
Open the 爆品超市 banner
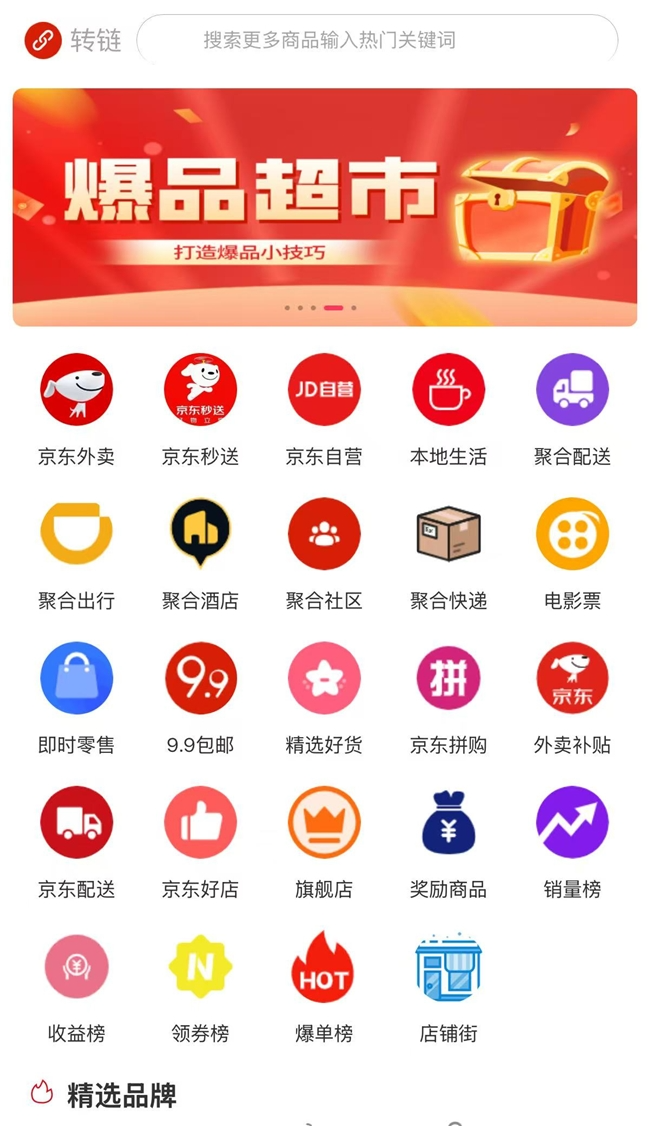click(324, 207)
